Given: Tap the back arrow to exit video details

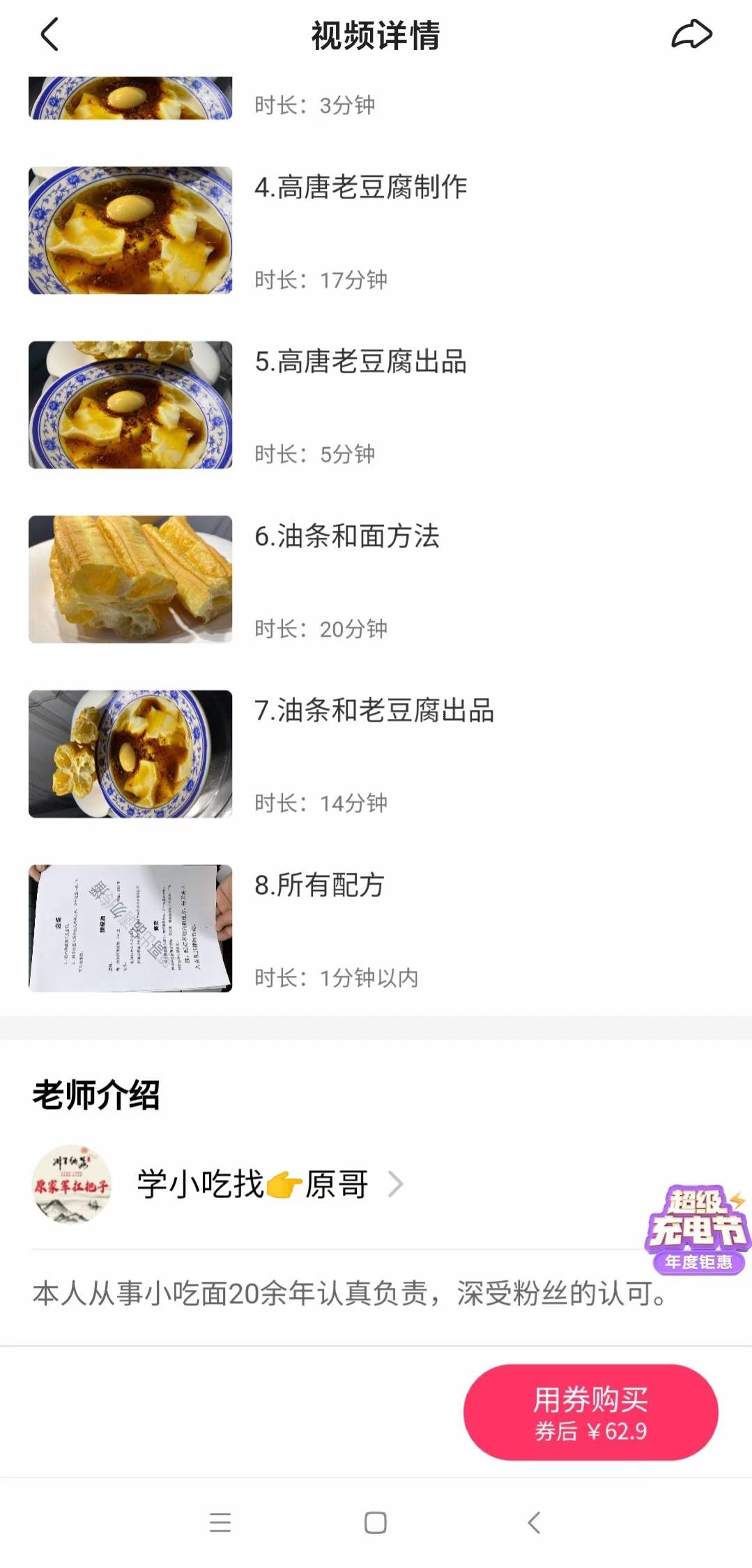Looking at the screenshot, I should tap(49, 36).
